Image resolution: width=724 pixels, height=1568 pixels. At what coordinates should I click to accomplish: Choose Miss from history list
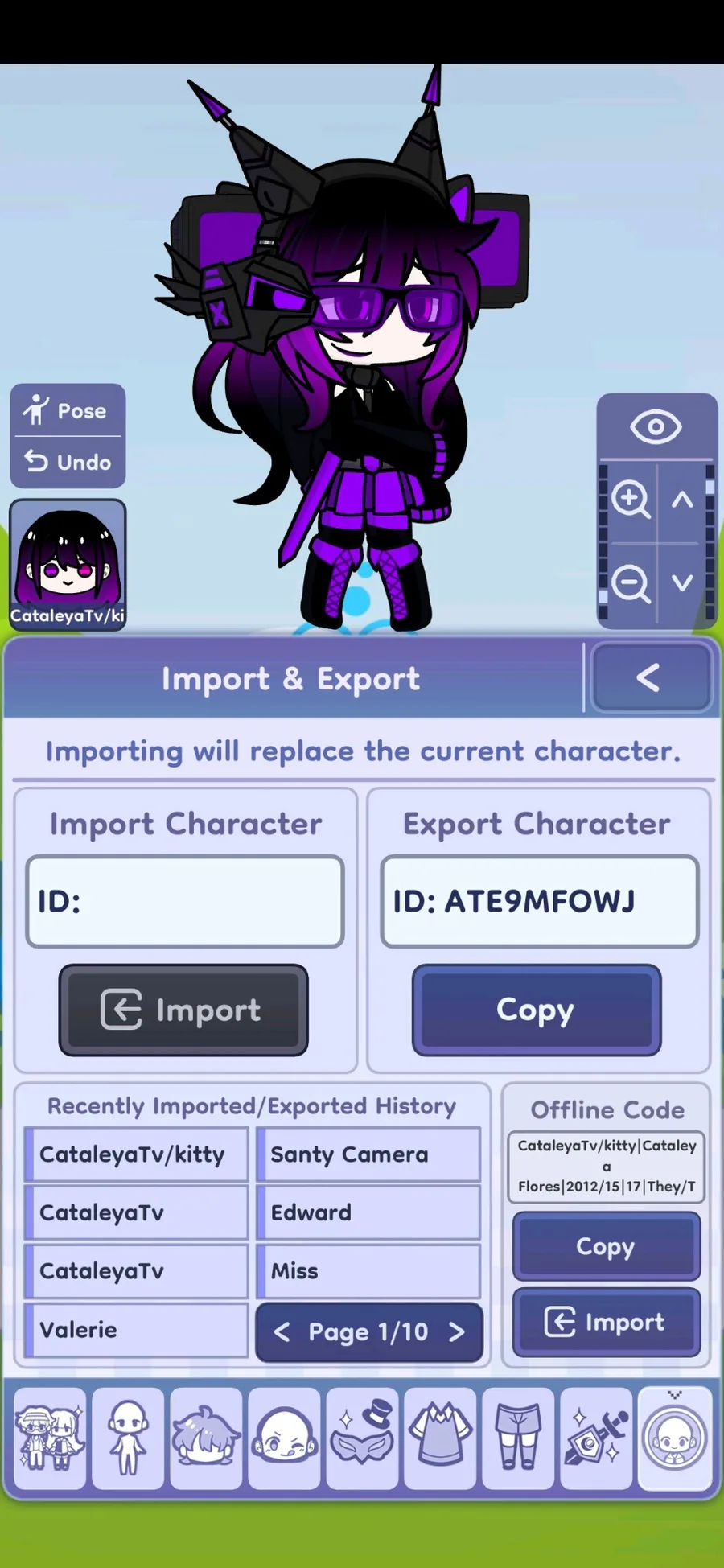368,1271
